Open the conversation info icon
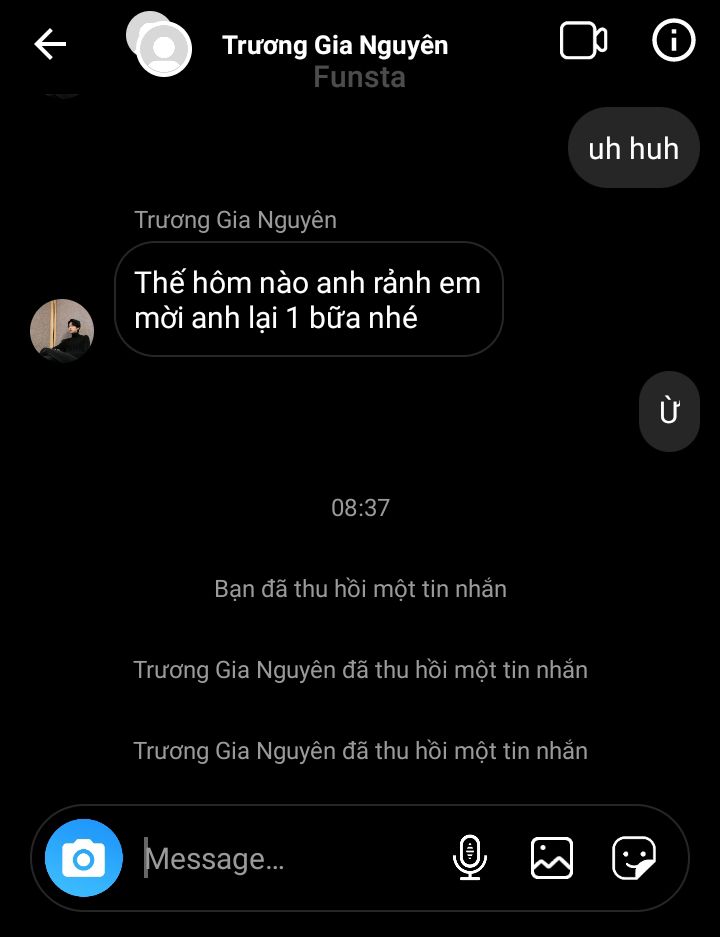720x937 pixels. point(673,42)
